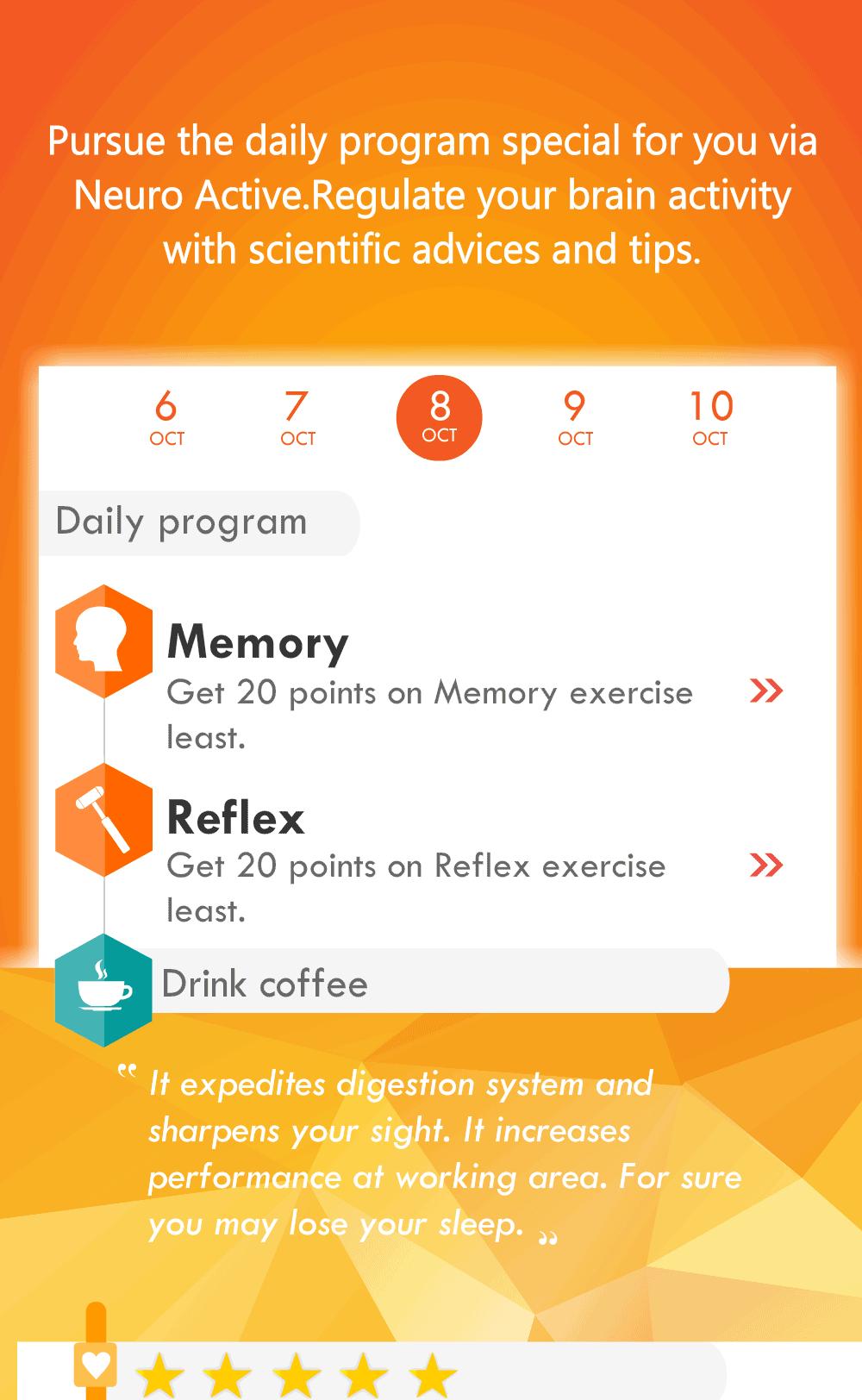Select the Memory head icon
Screen dimensions: 862x1400
[x=103, y=642]
